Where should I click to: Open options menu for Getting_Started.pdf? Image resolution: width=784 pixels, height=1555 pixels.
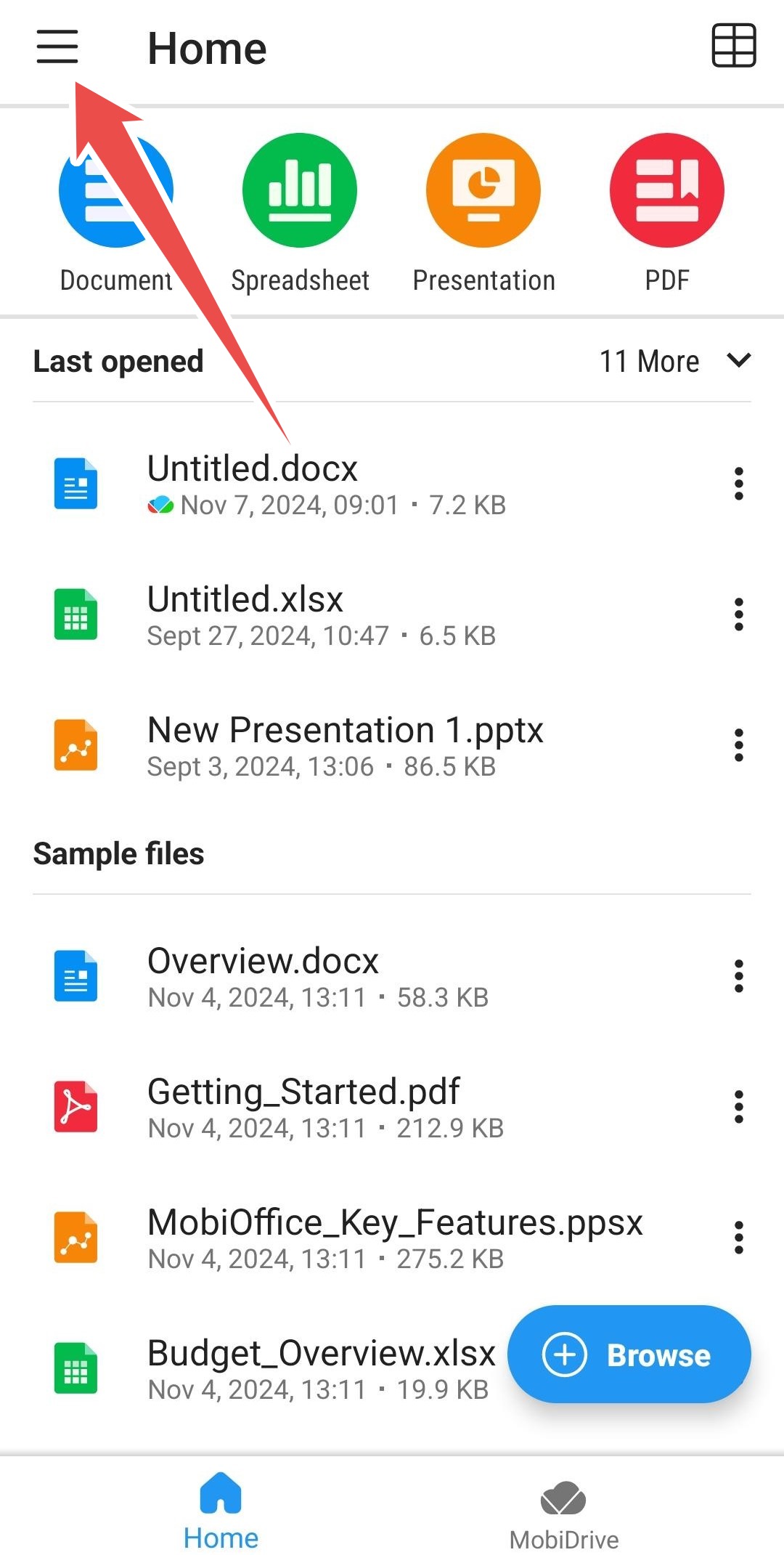(738, 1107)
